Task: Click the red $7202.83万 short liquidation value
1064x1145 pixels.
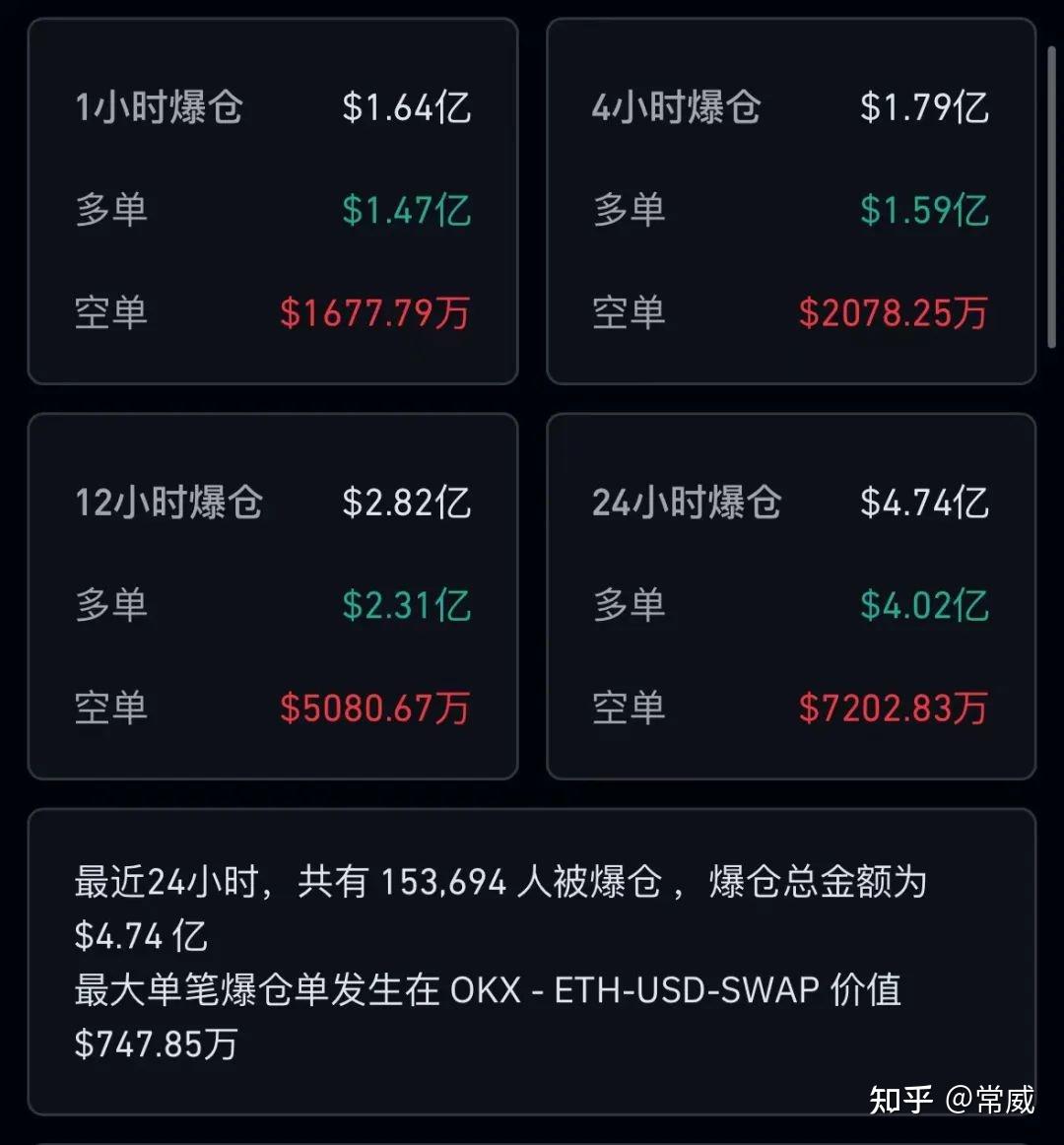Action: [892, 707]
